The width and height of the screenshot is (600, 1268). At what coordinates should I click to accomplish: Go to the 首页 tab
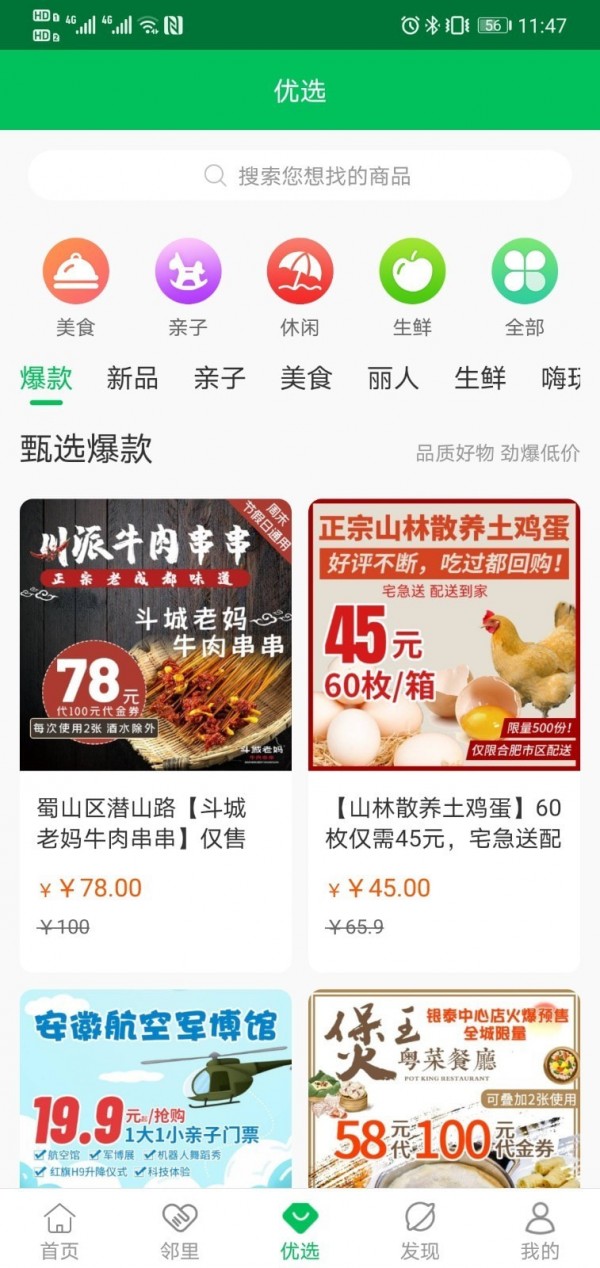pyautogui.click(x=60, y=1231)
